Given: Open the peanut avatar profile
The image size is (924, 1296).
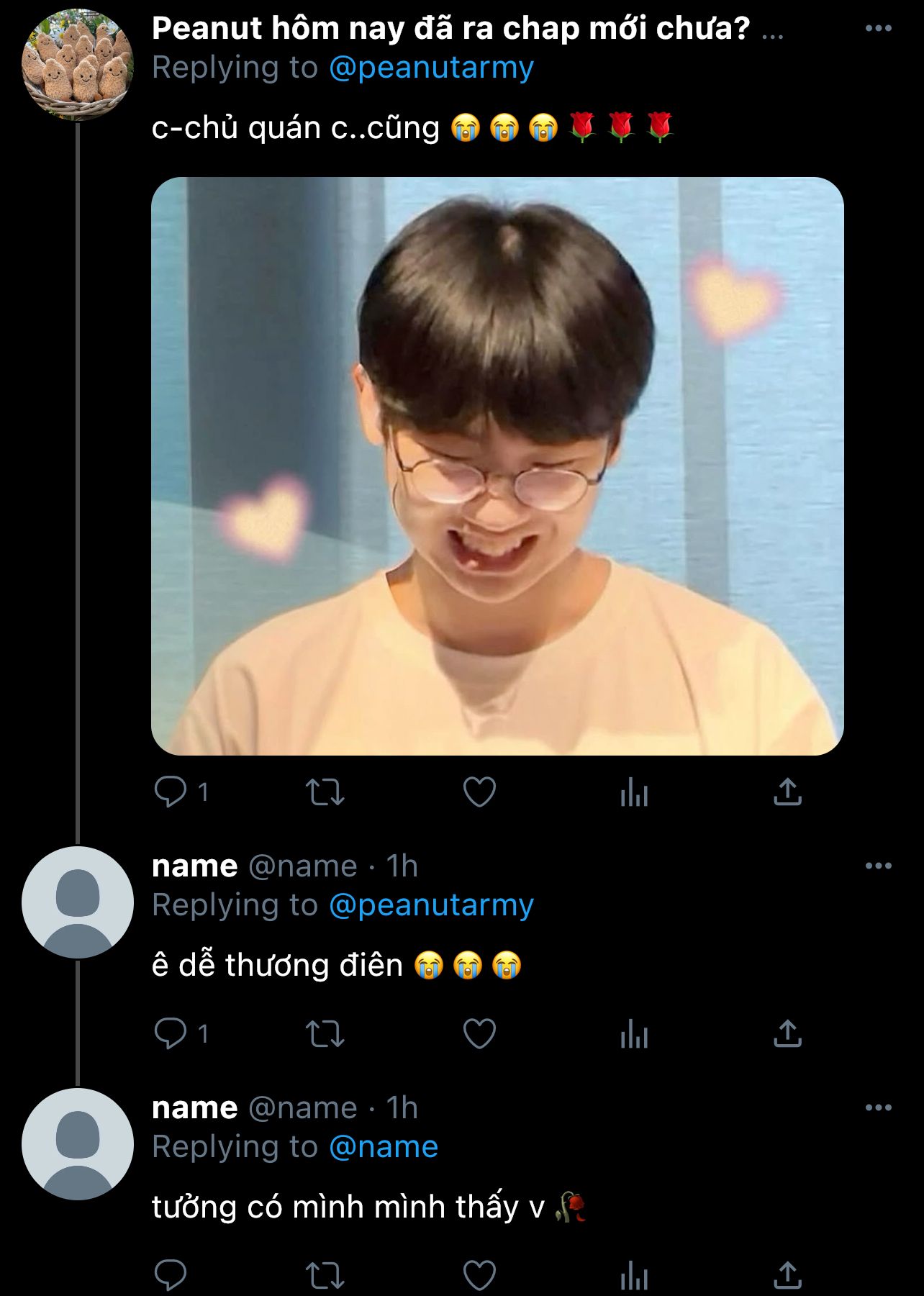Looking at the screenshot, I should (78, 65).
